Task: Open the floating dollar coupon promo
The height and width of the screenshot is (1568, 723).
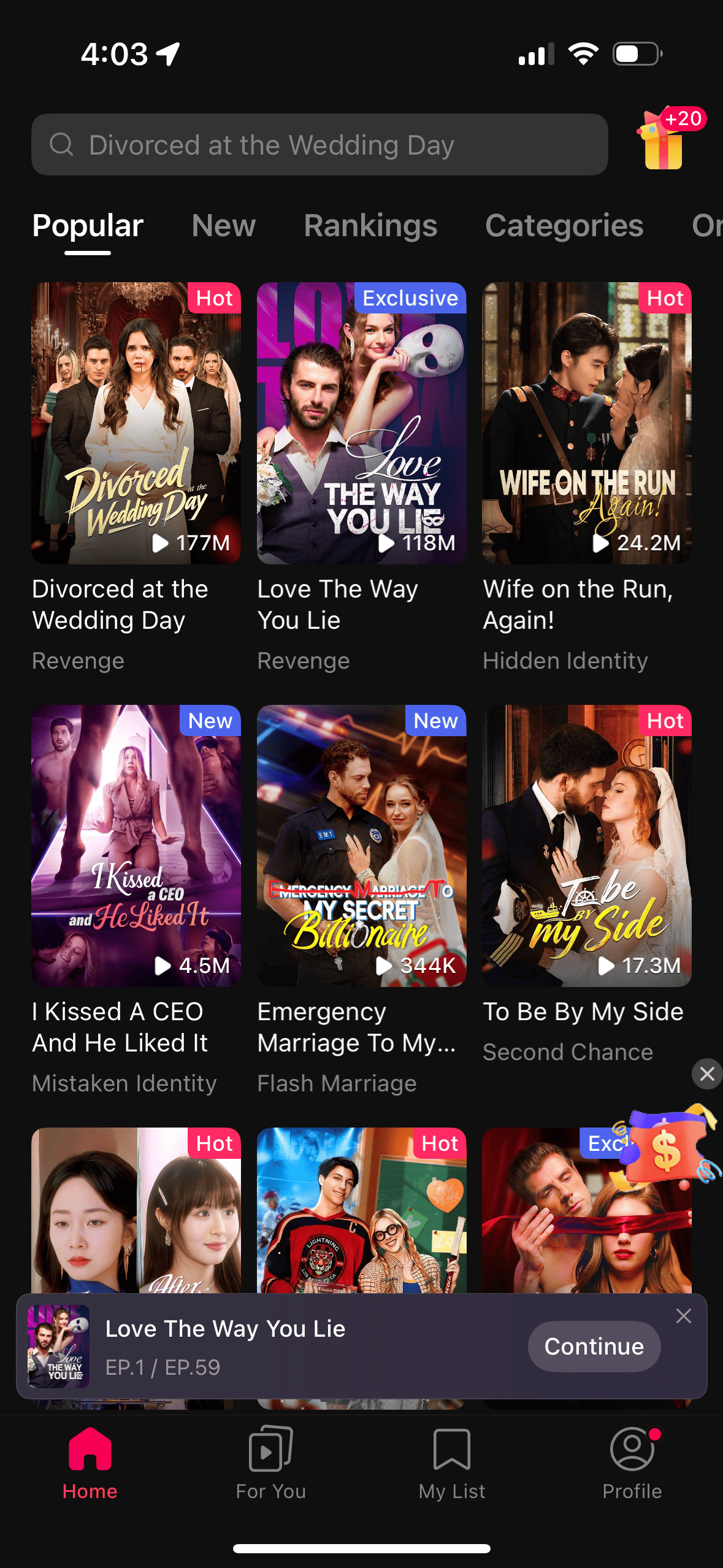Action: pyautogui.click(x=666, y=1147)
